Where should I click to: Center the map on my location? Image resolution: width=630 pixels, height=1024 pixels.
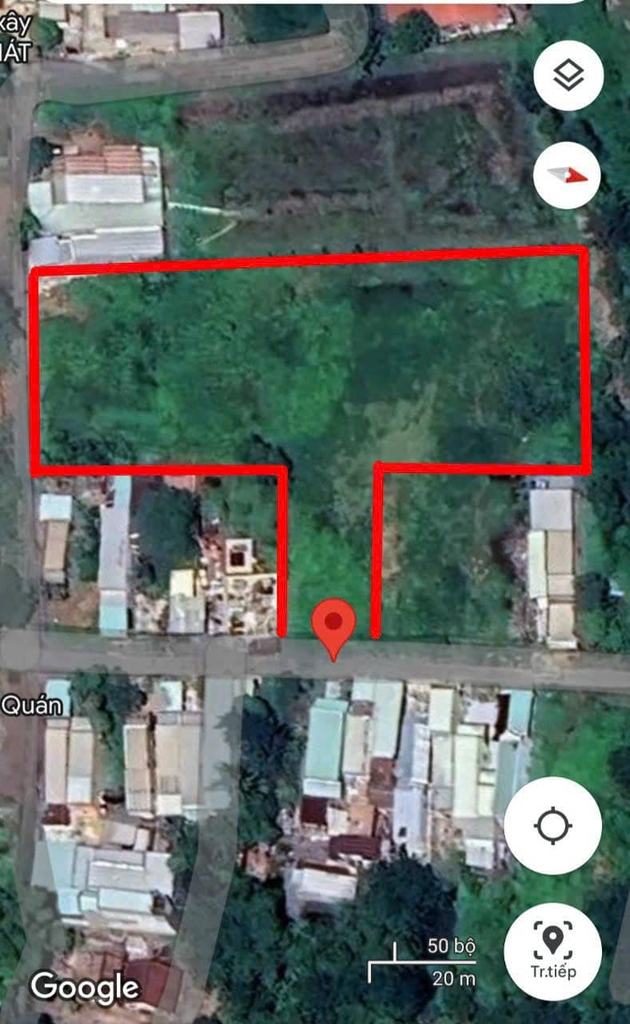pyautogui.click(x=553, y=825)
